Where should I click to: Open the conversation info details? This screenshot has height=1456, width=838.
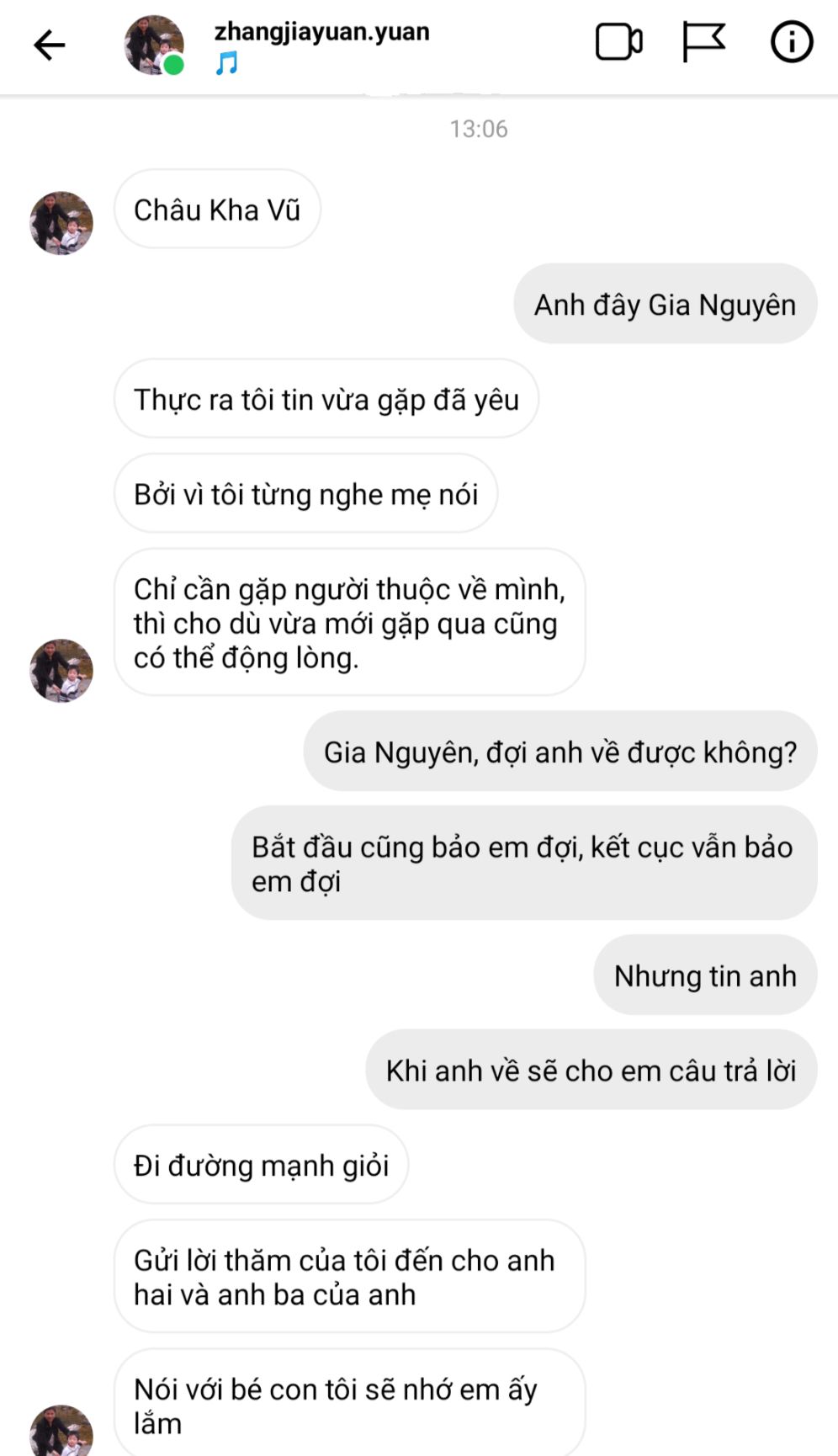point(791,42)
